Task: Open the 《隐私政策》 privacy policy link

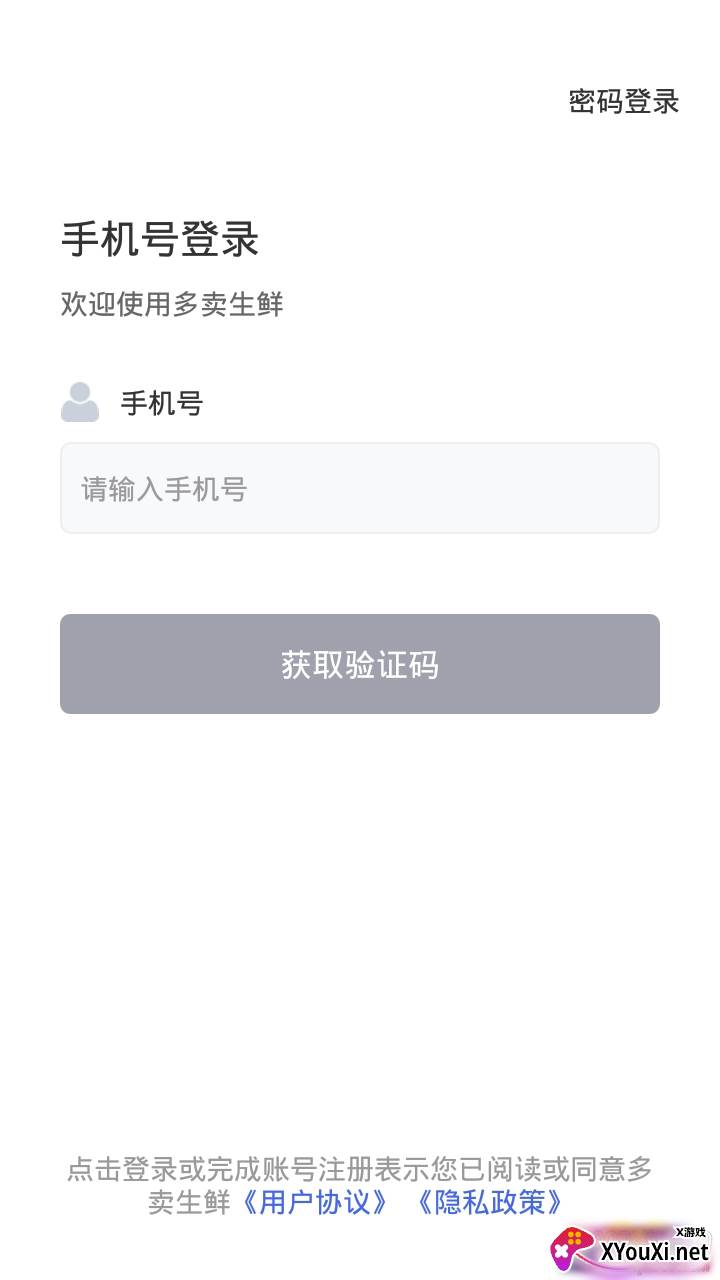Action: (x=489, y=1201)
